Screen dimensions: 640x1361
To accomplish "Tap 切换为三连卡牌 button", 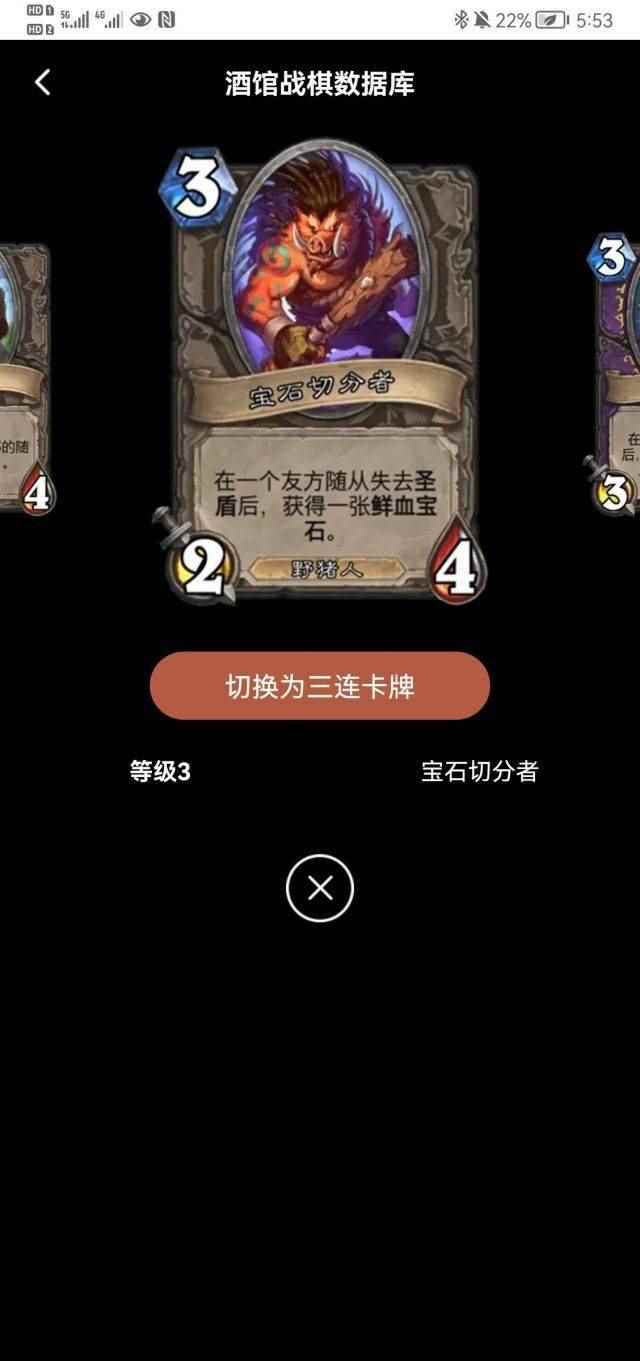I will click(320, 687).
